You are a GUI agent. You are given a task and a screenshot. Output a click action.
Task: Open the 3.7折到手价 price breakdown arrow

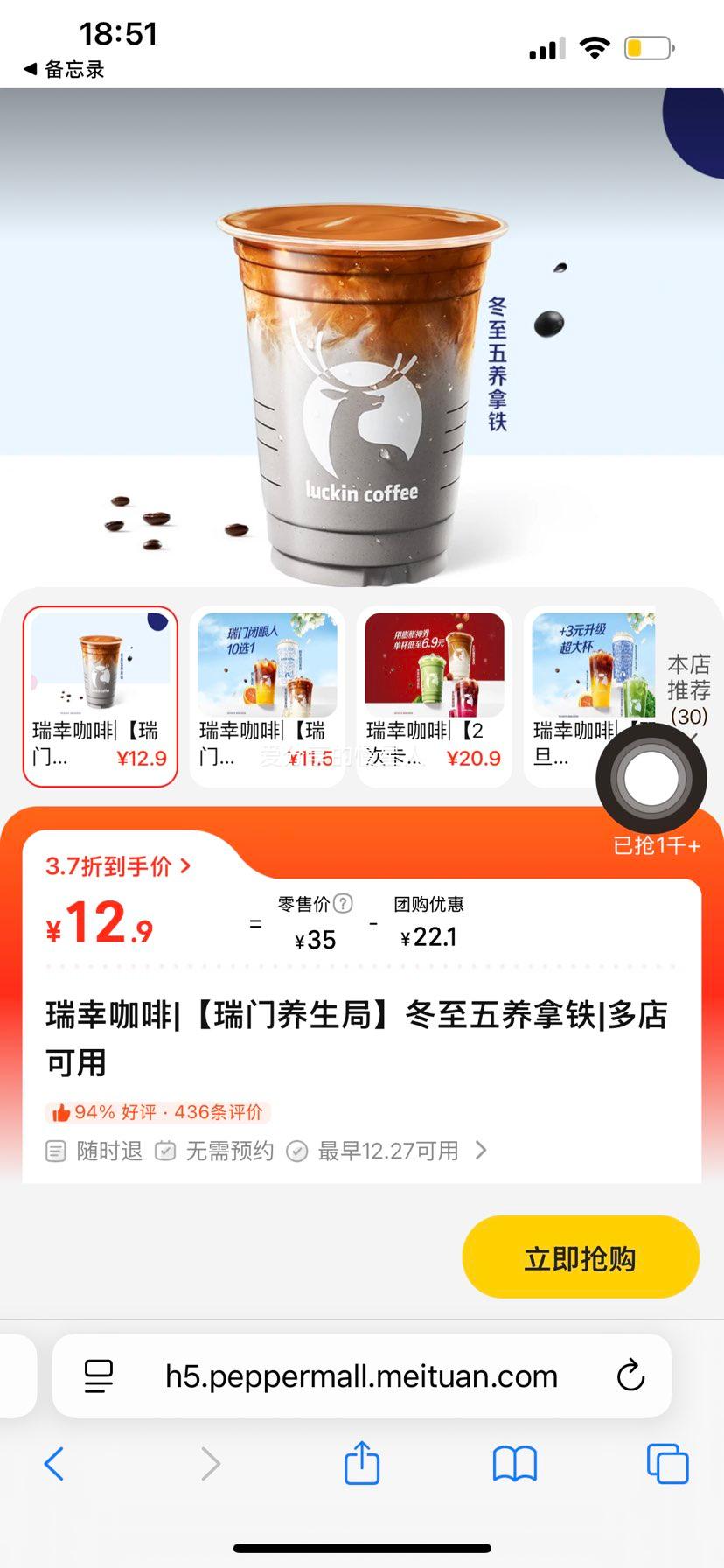(184, 867)
